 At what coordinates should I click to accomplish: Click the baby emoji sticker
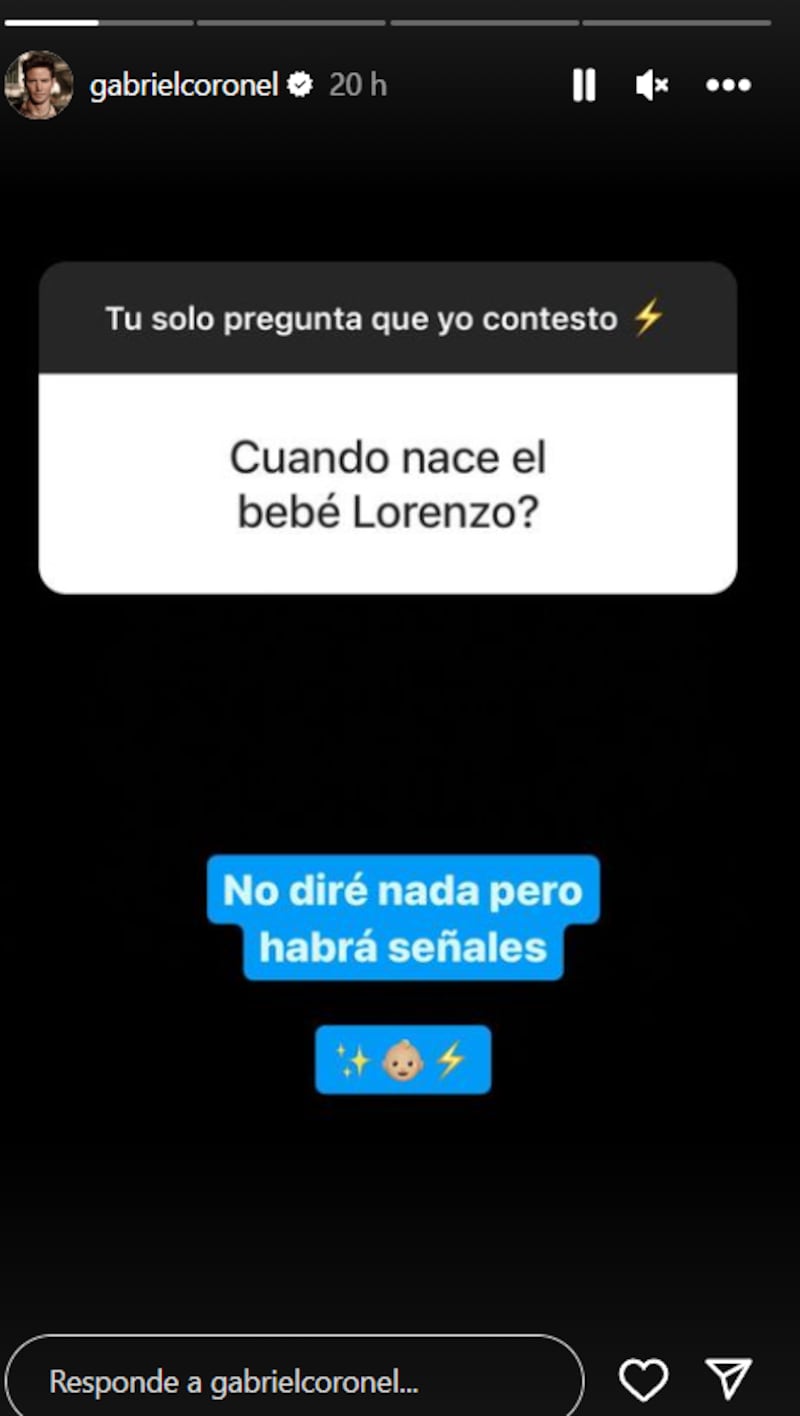[403, 1059]
